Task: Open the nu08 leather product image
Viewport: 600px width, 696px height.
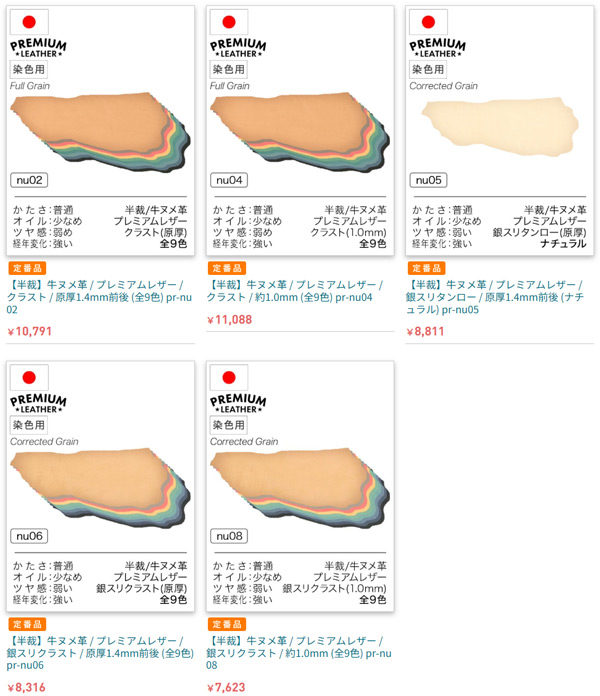Action: click(300, 485)
